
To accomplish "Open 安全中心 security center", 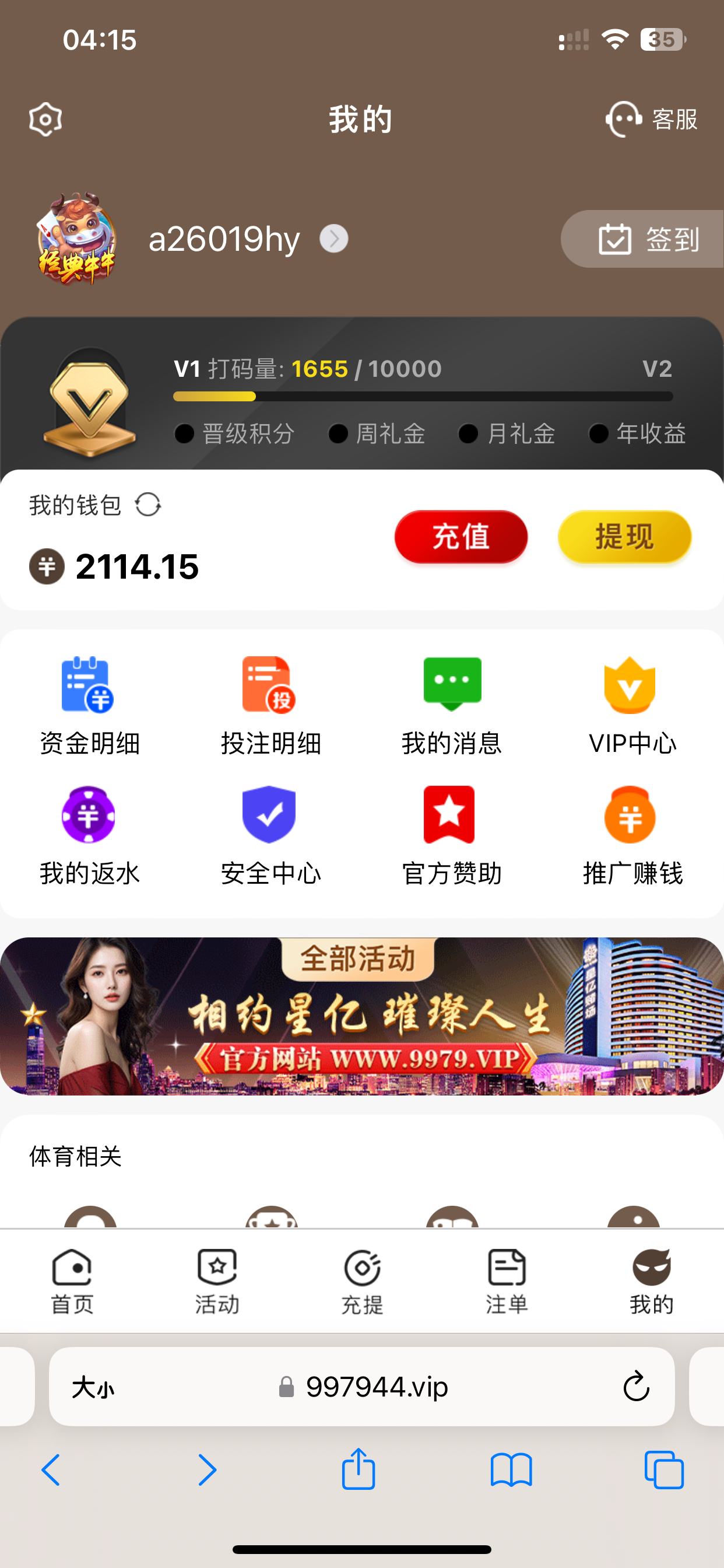I will click(x=270, y=836).
